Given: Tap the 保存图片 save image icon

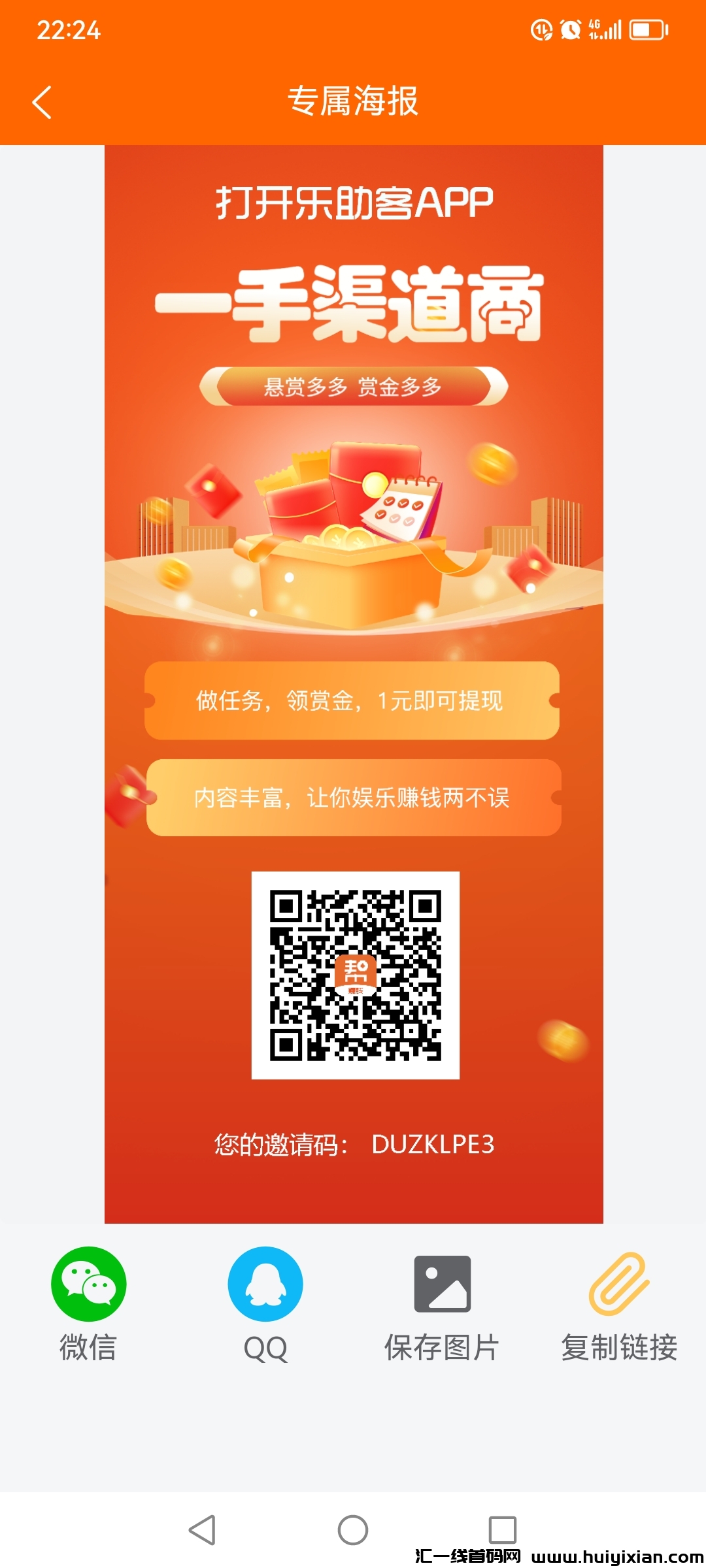Looking at the screenshot, I should (441, 1283).
